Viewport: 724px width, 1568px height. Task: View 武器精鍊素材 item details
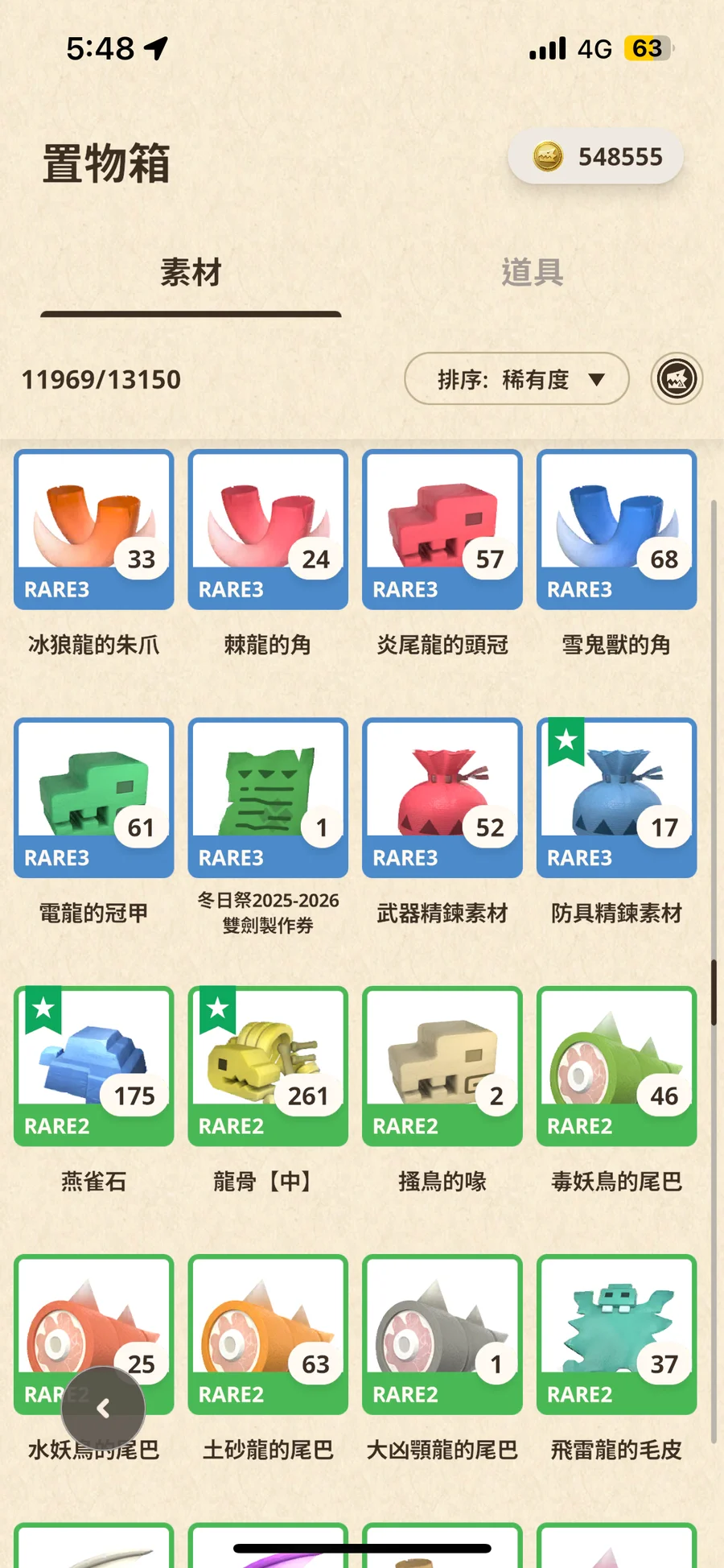click(442, 798)
